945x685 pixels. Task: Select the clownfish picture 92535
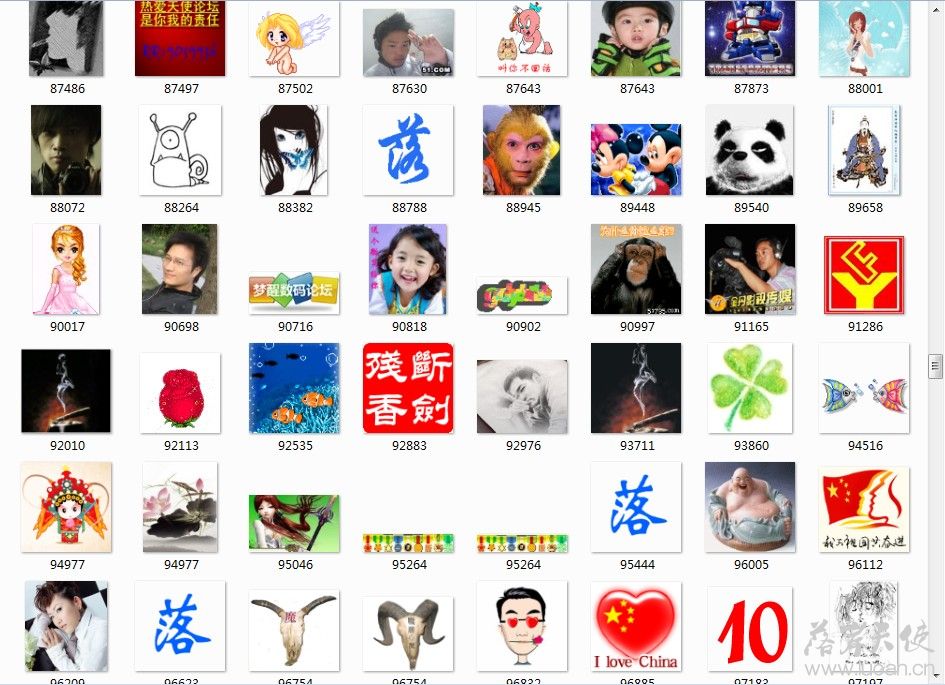(x=294, y=388)
